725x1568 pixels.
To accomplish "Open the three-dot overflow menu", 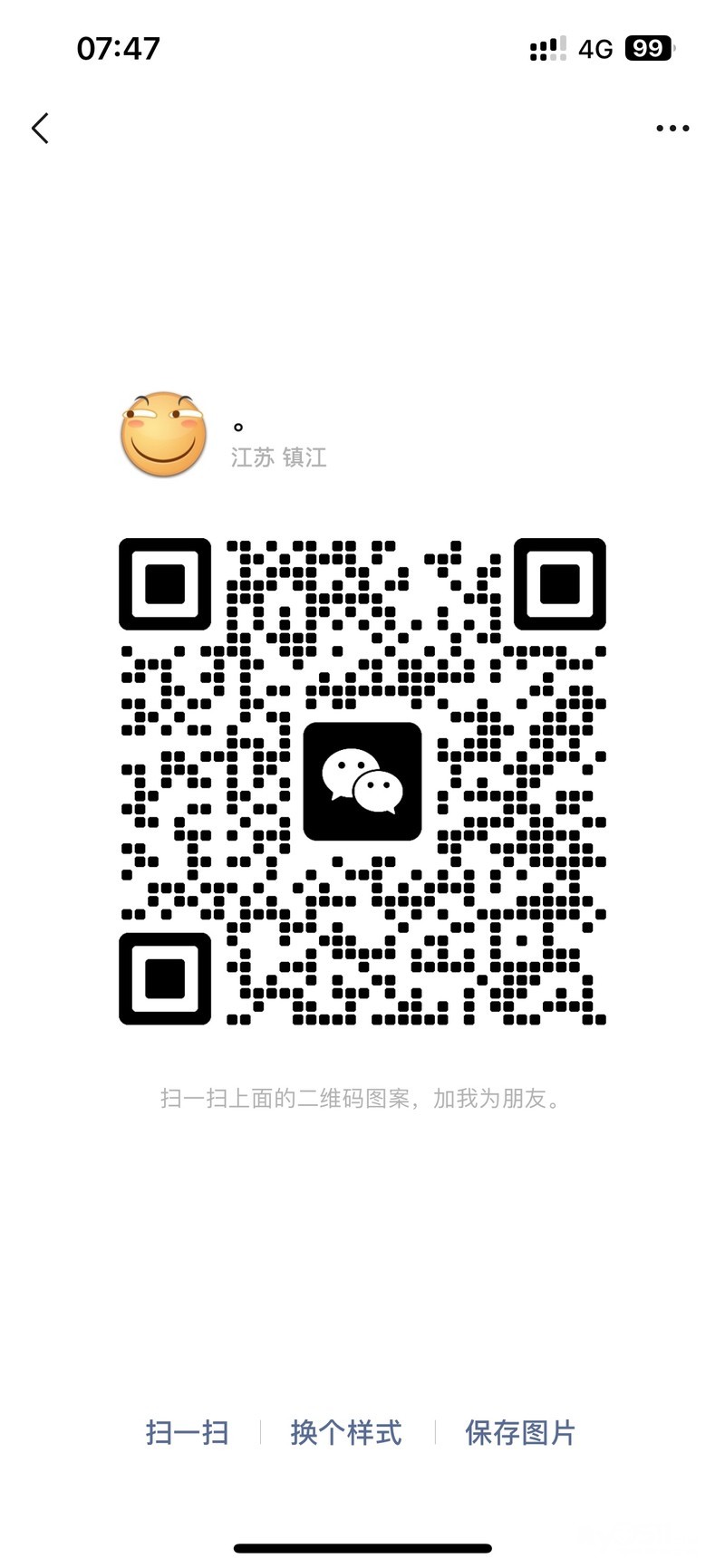I will (672, 129).
